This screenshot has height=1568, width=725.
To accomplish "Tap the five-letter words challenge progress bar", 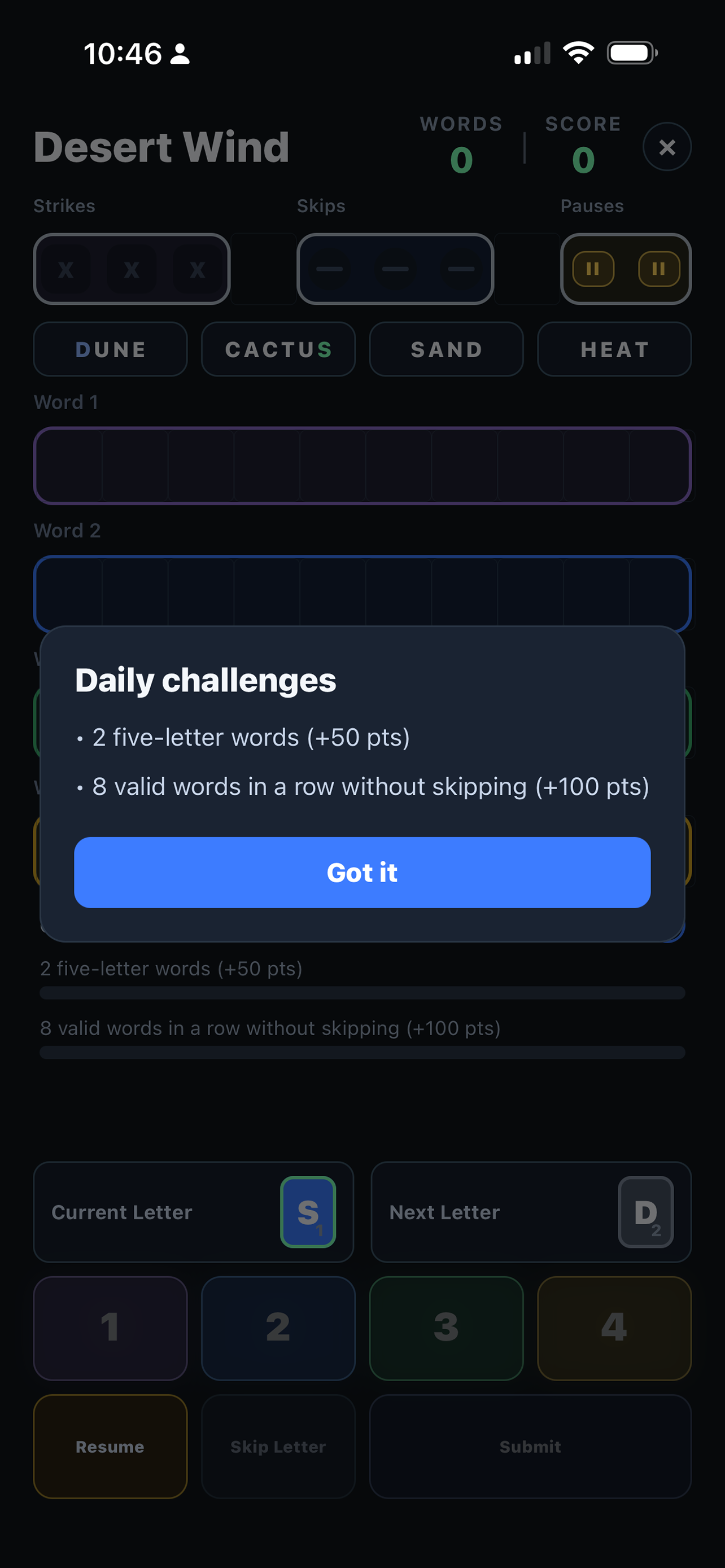I will (362, 992).
